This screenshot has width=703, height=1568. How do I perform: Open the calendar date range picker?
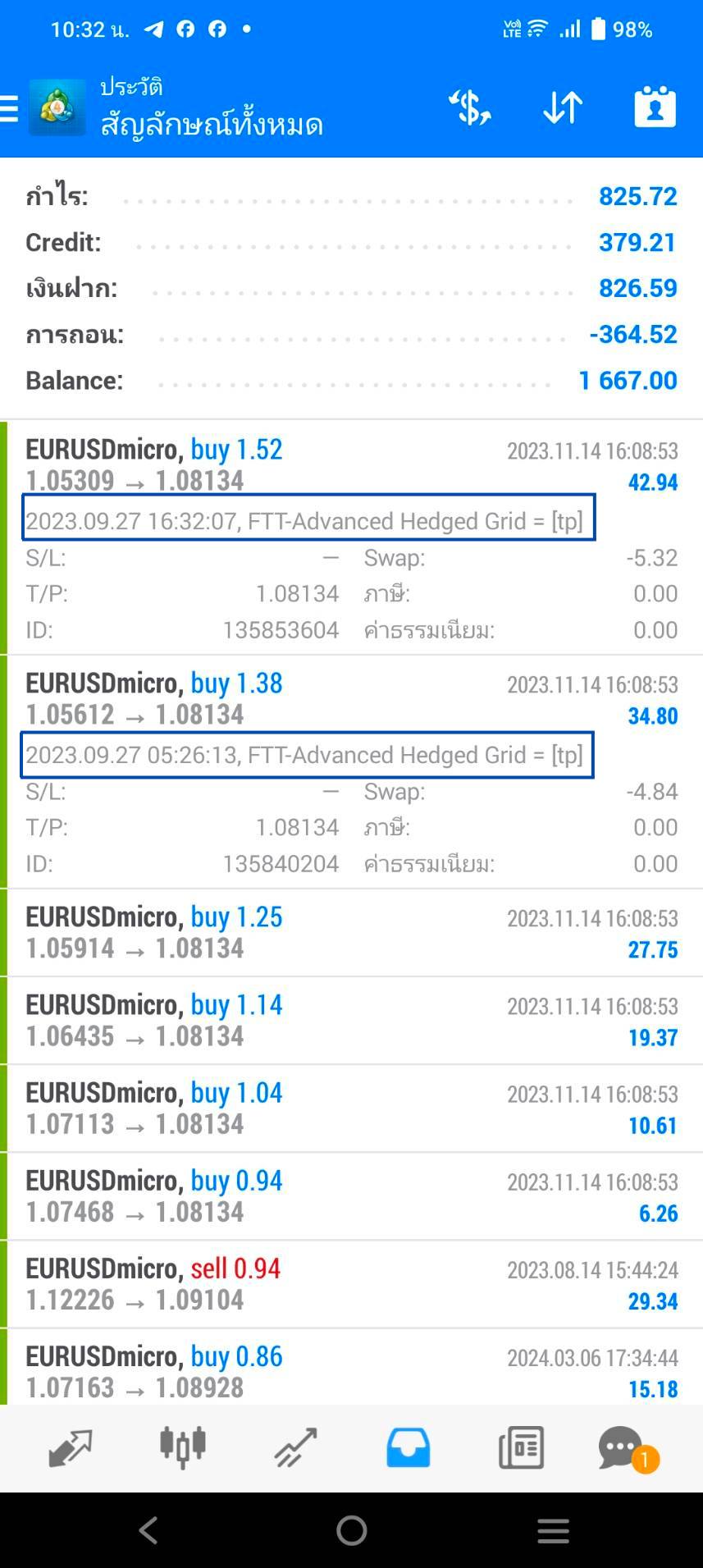(x=655, y=107)
